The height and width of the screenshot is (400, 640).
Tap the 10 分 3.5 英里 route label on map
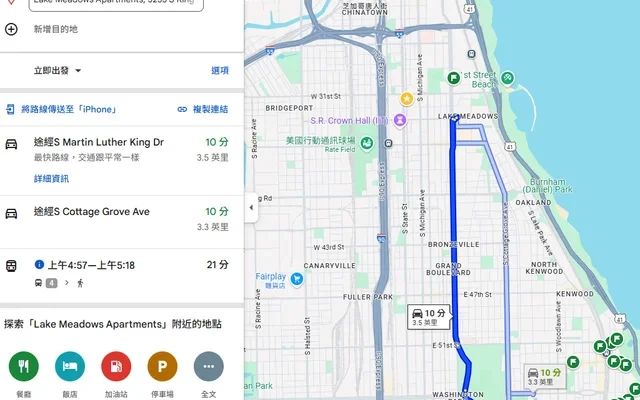click(428, 316)
